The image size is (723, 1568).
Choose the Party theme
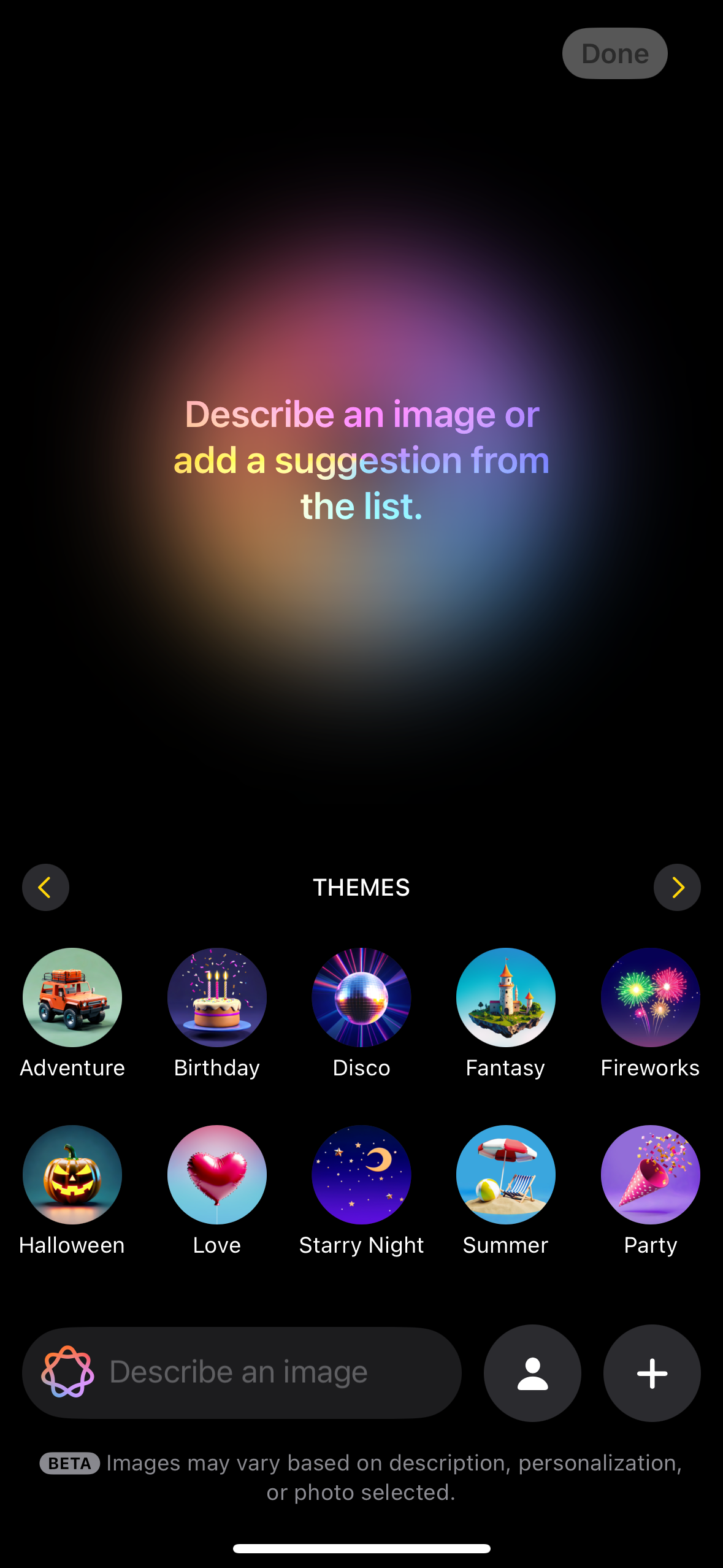coord(650,1174)
